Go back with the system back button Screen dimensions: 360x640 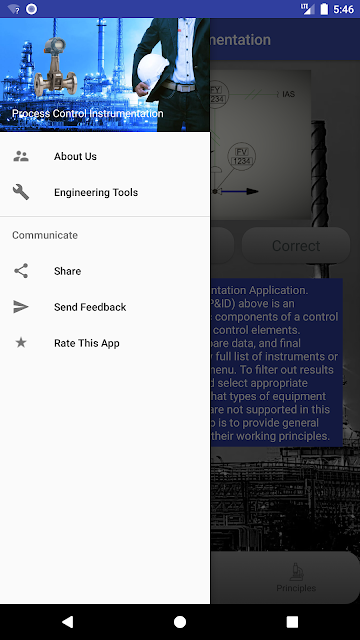tap(67, 622)
